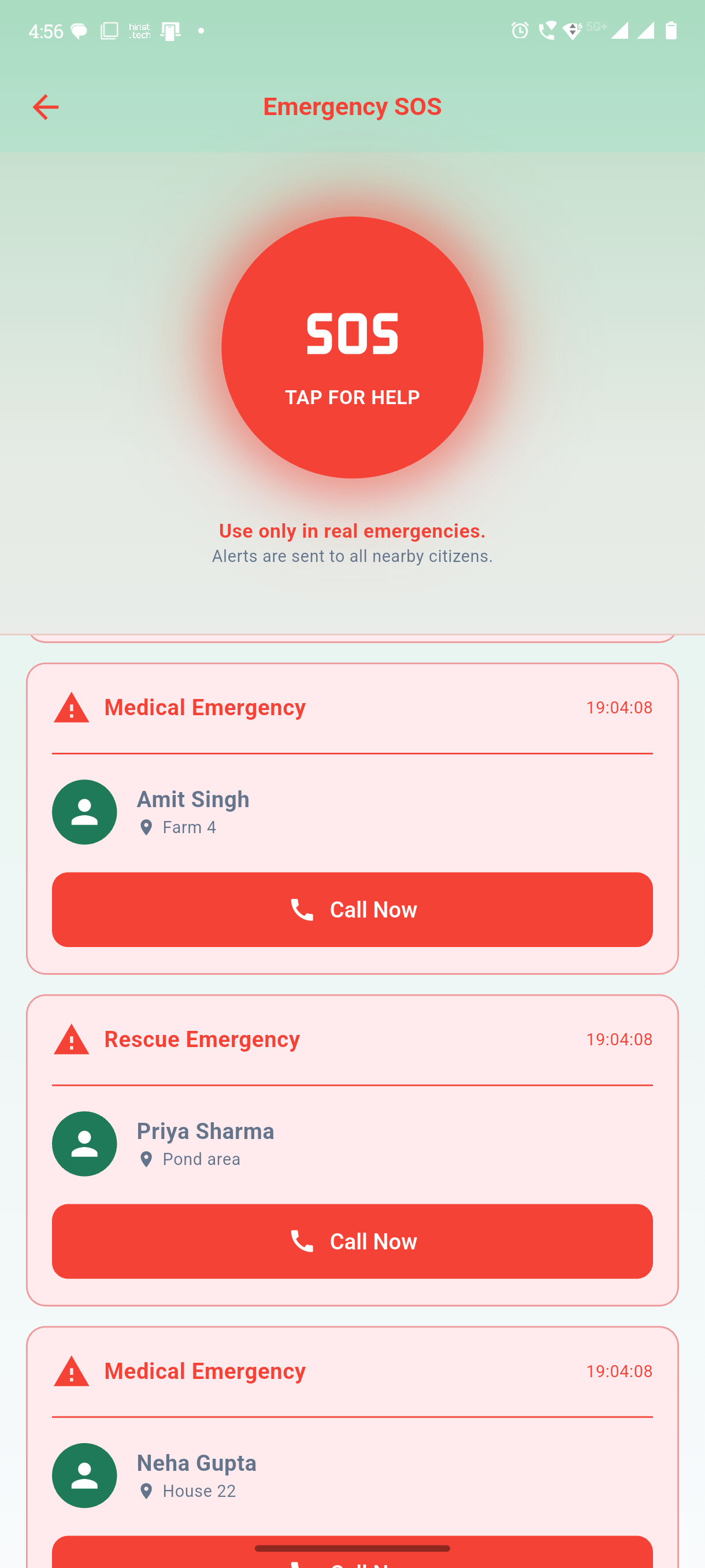Go back from Emergency SOS screen
The image size is (705, 1568).
click(x=46, y=107)
